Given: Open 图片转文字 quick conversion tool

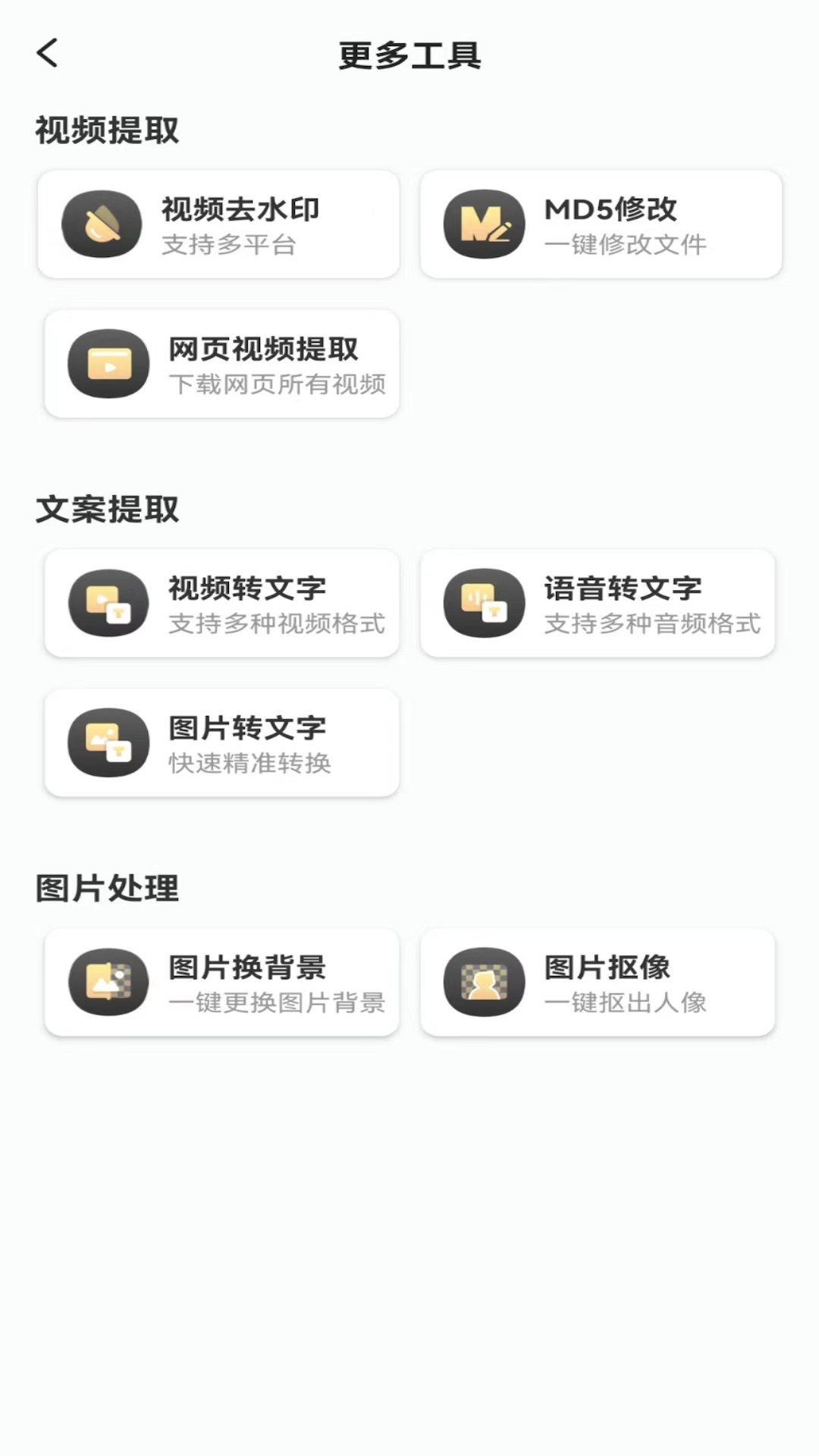Looking at the screenshot, I should (x=221, y=743).
